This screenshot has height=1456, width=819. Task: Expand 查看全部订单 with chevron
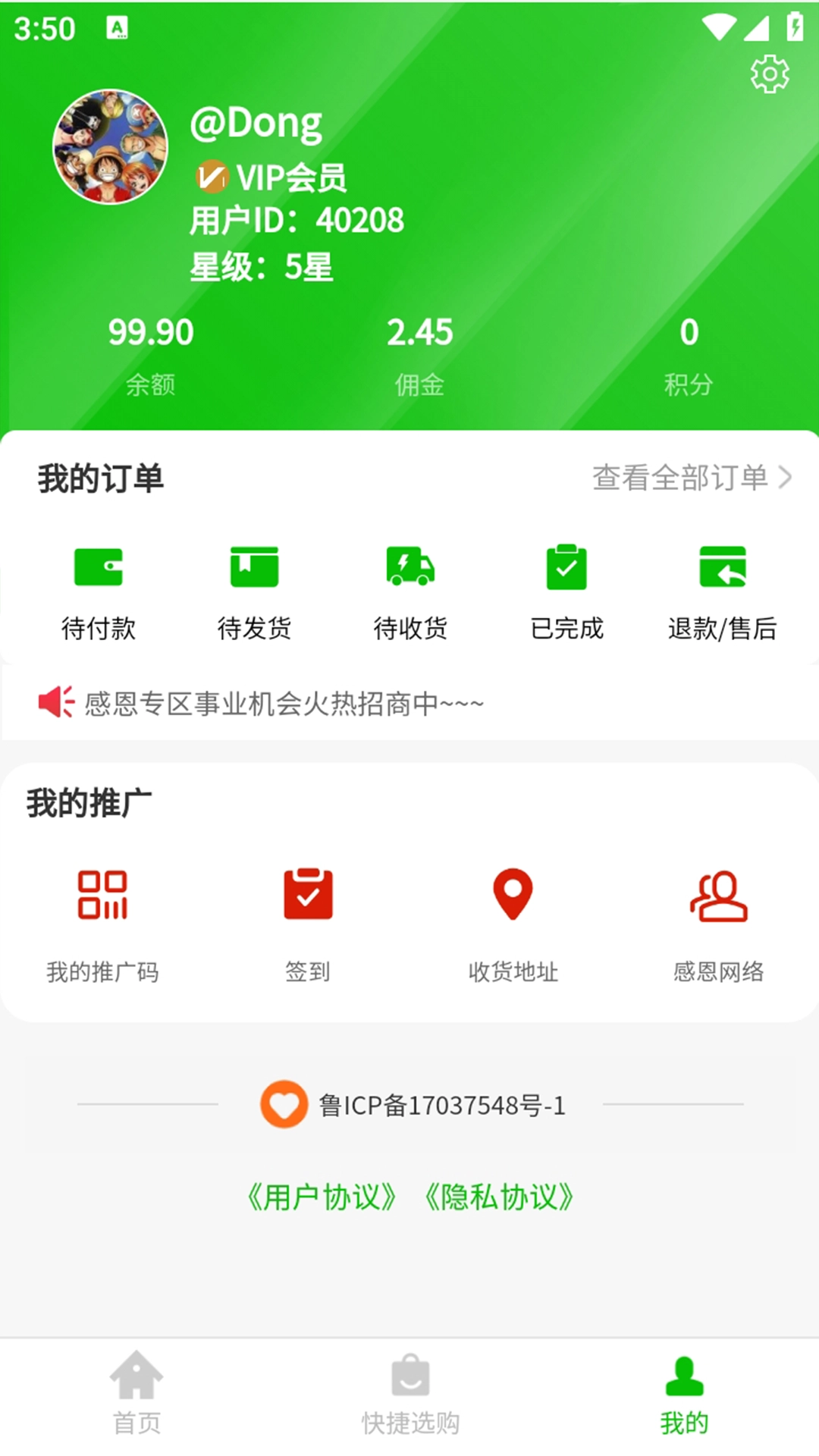coord(692,479)
